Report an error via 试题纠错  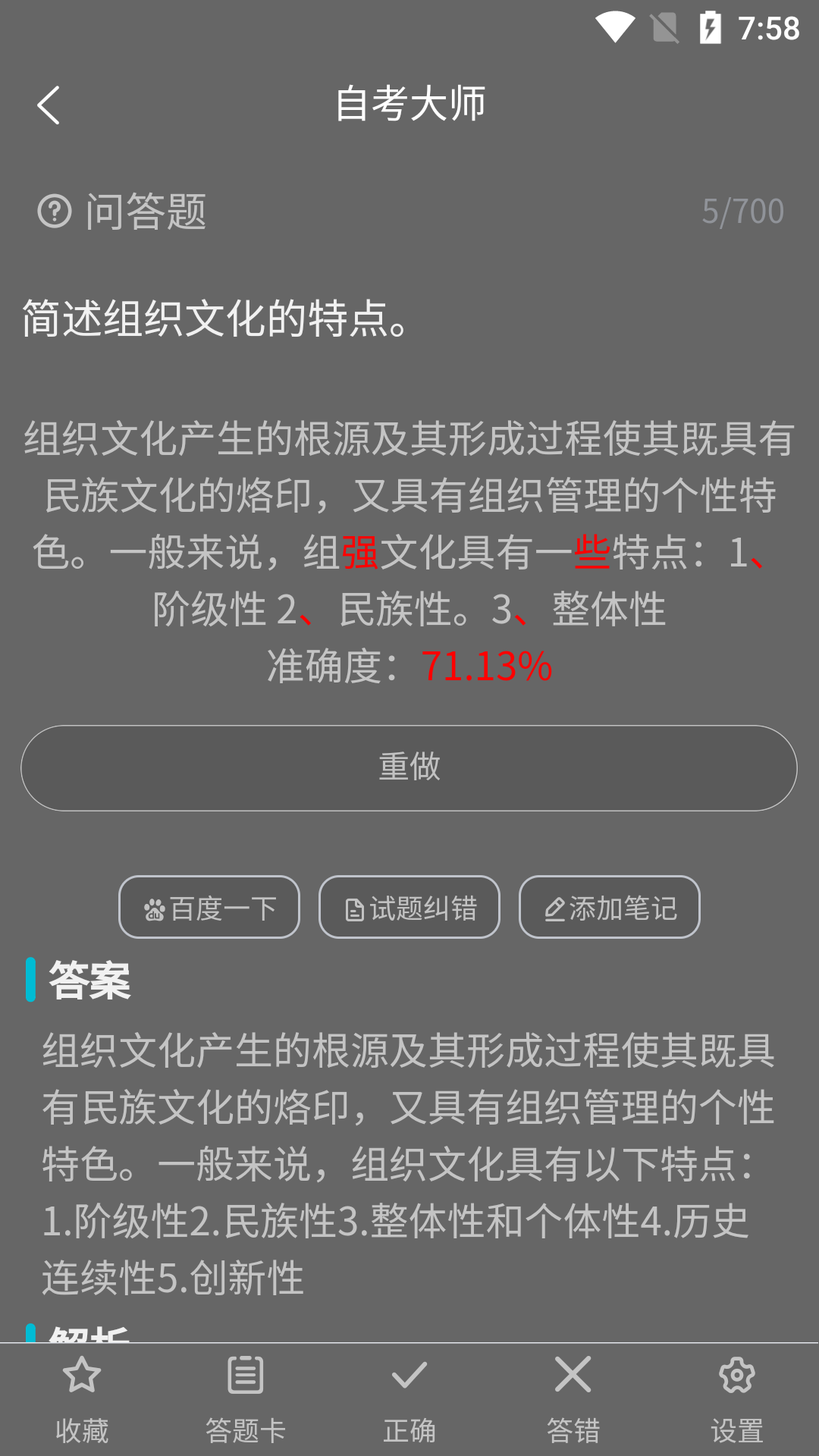click(x=409, y=907)
